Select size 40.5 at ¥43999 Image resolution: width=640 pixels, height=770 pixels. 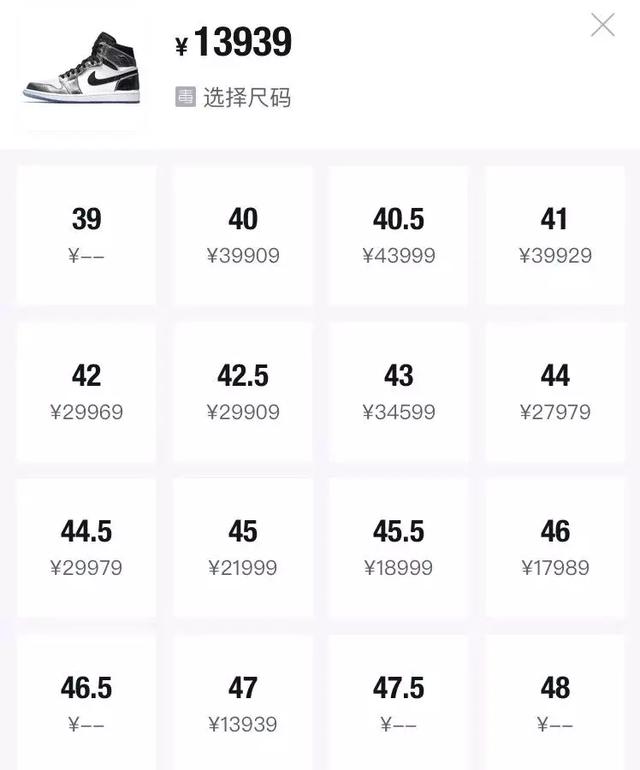tap(399, 235)
